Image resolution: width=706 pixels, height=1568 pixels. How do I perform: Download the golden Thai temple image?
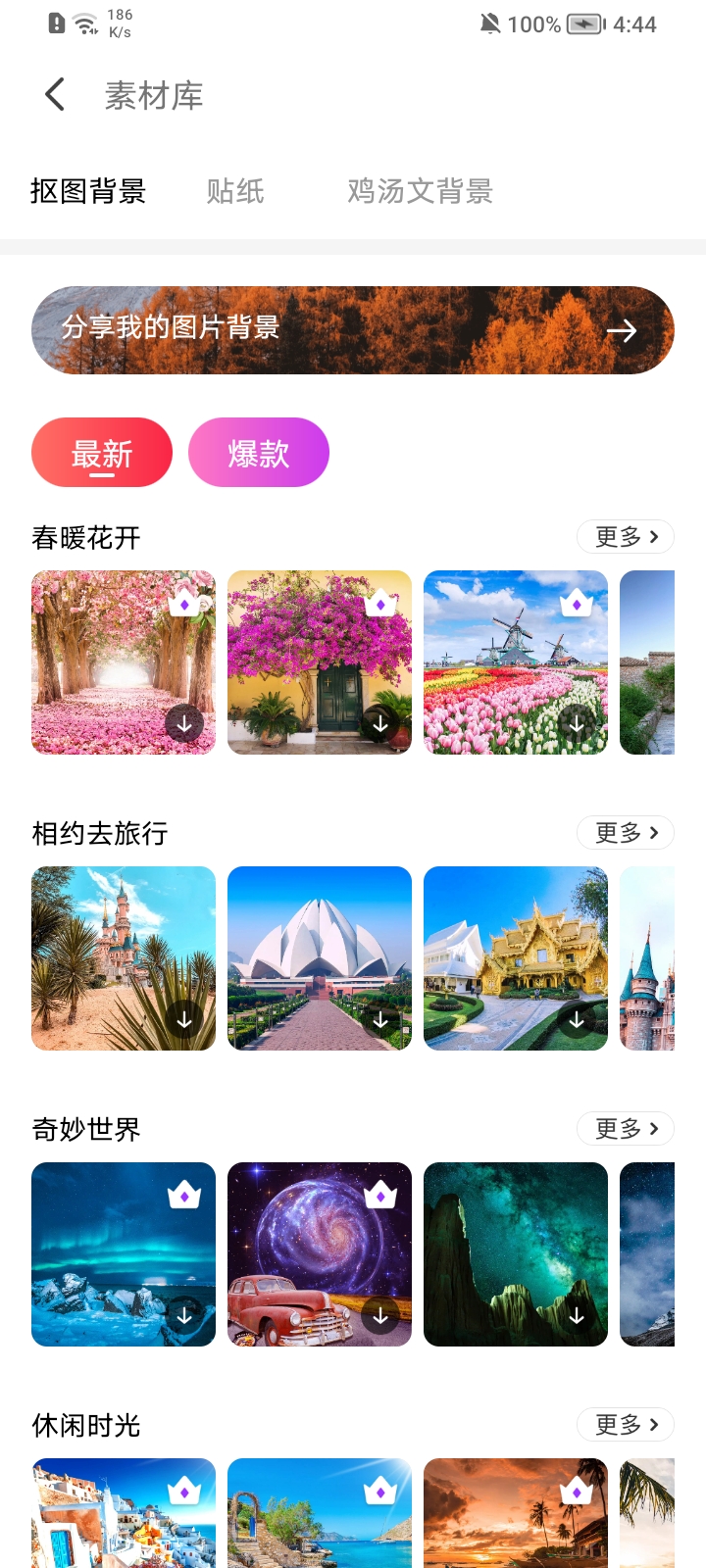pos(576,1019)
